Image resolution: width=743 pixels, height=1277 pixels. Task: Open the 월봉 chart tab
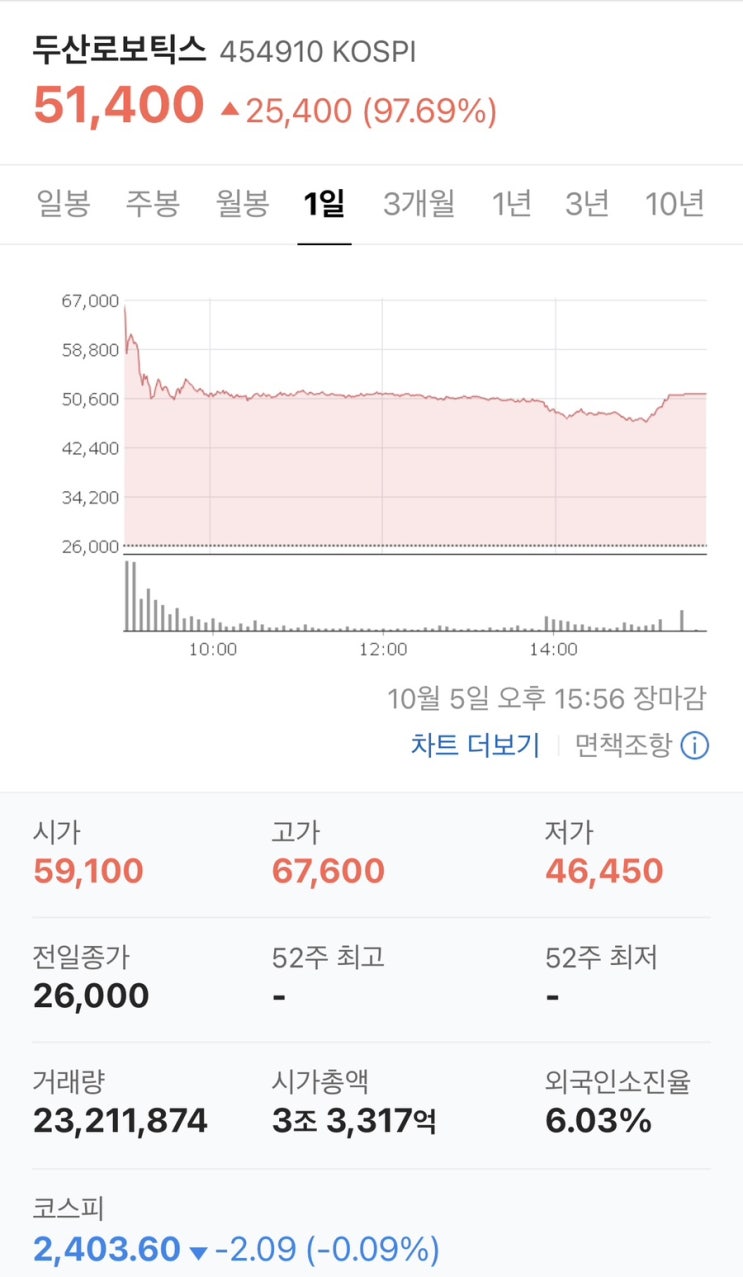pos(243,204)
